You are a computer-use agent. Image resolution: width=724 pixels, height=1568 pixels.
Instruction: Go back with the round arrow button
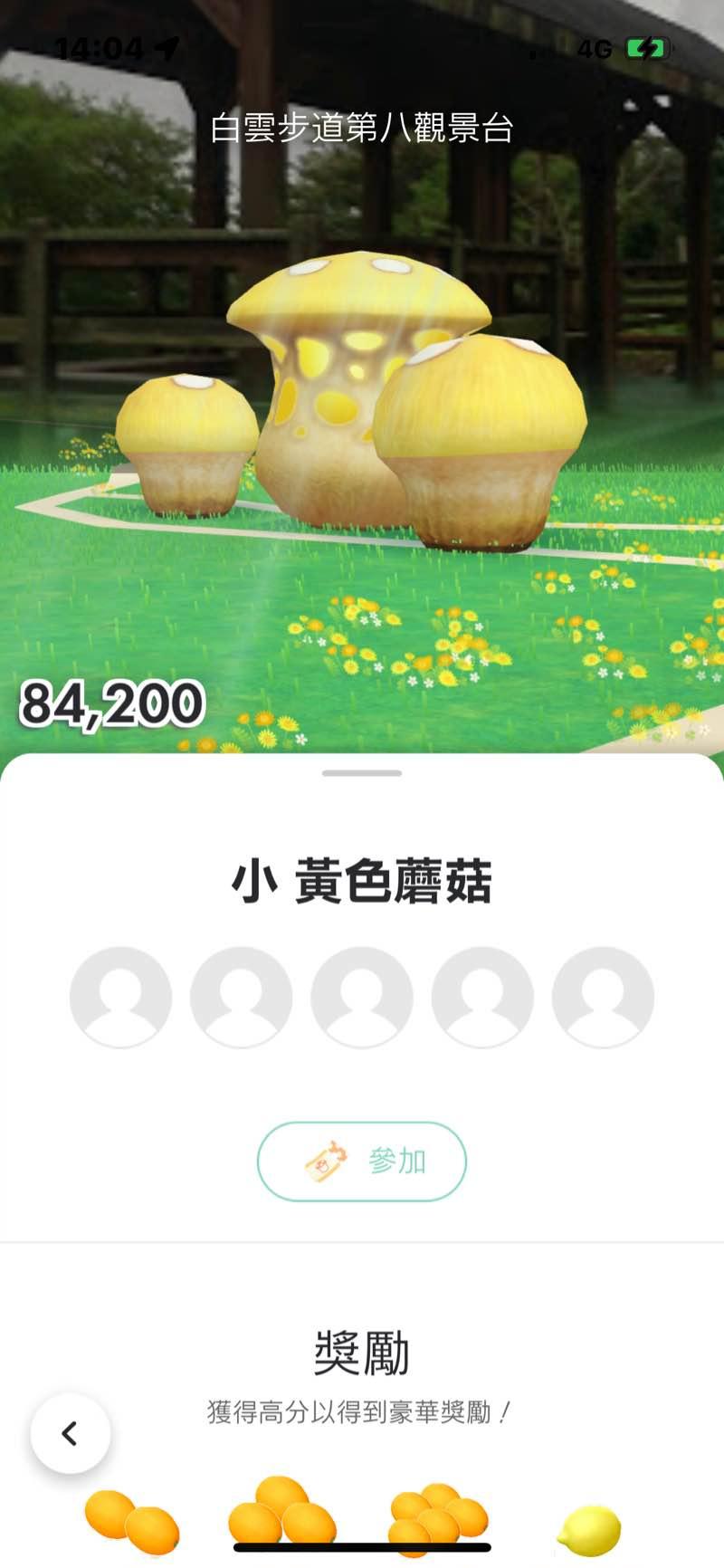click(71, 1433)
